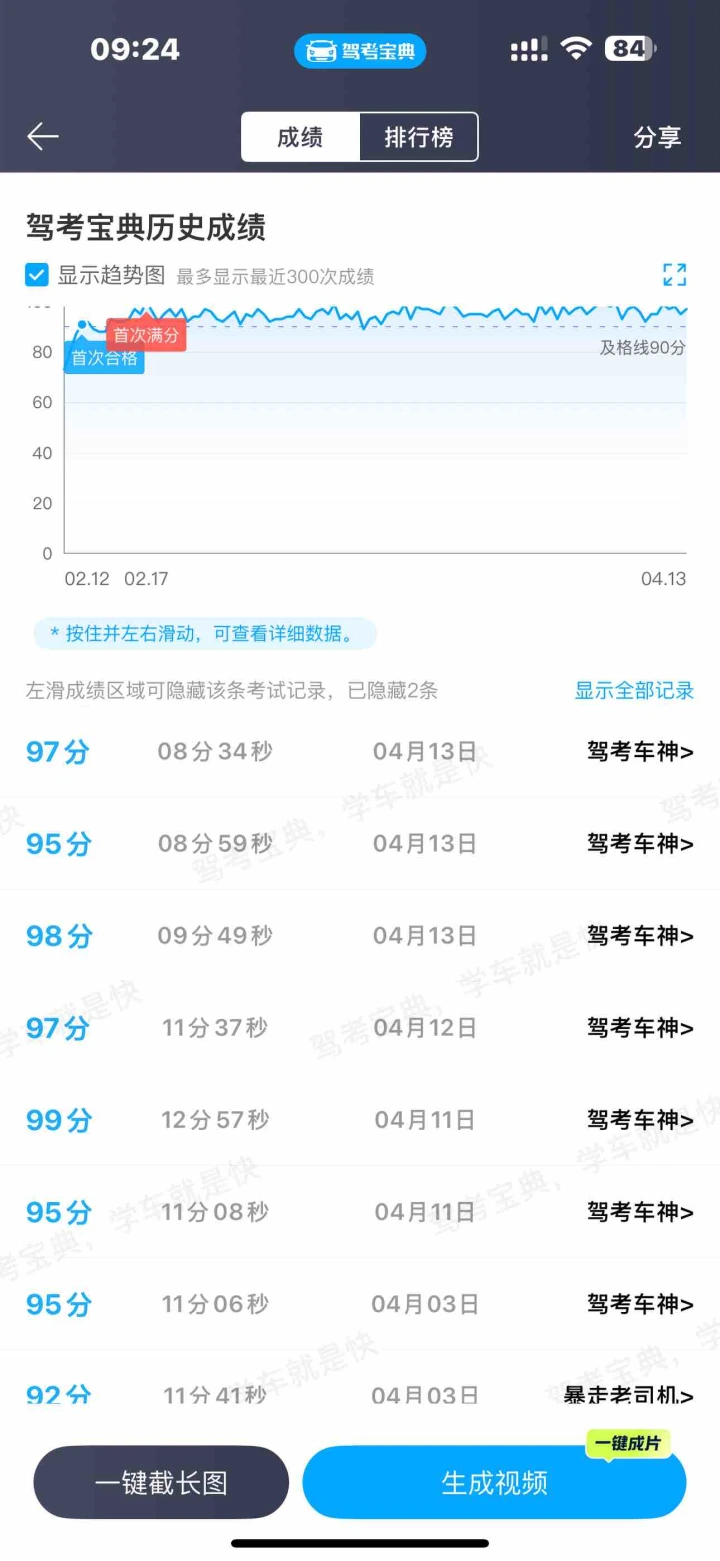720x1561 pixels.
Task: Tap 生成视频 button
Action: click(x=494, y=1482)
